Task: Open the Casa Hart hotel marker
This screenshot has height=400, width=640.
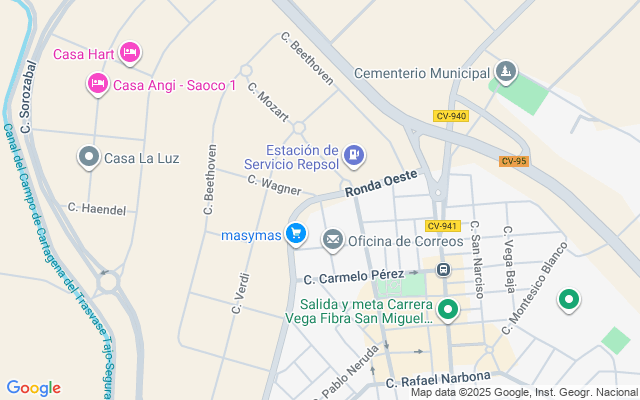Action: point(129,52)
